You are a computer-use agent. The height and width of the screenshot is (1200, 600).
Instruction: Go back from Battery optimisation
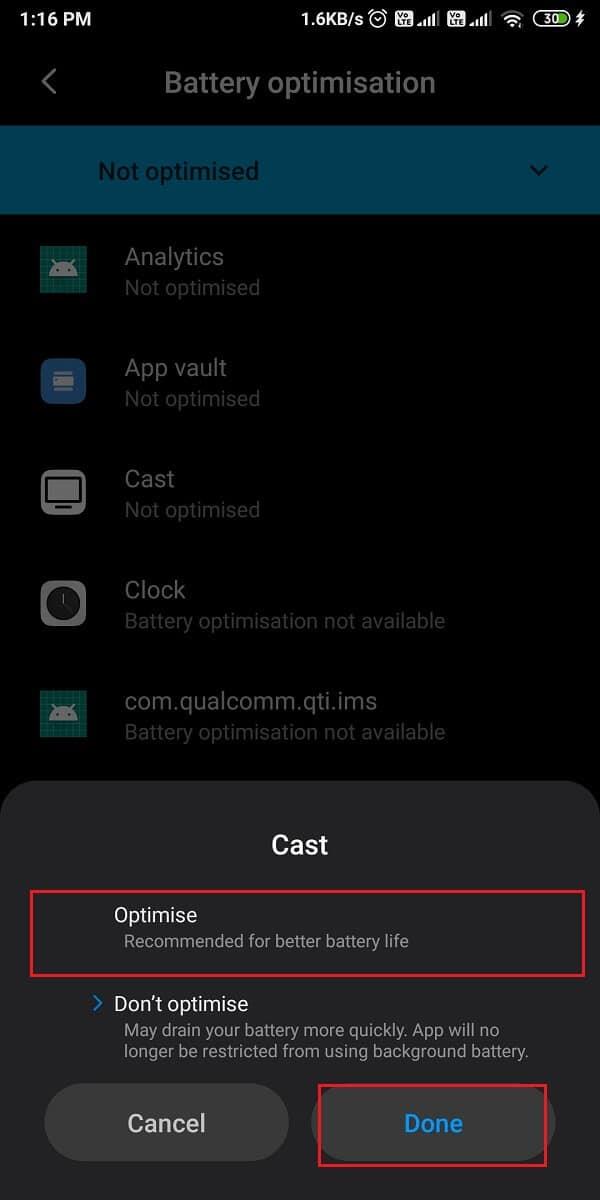click(x=49, y=82)
